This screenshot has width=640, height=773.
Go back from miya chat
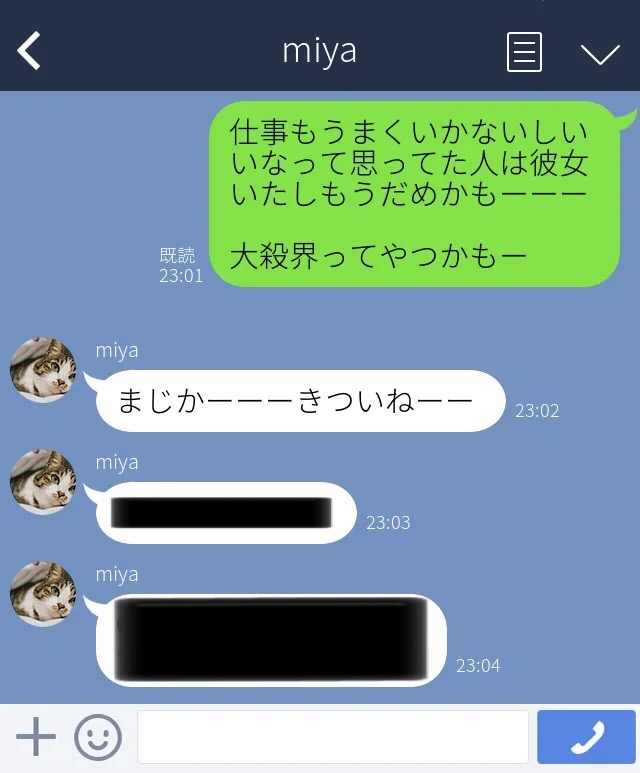(30, 51)
